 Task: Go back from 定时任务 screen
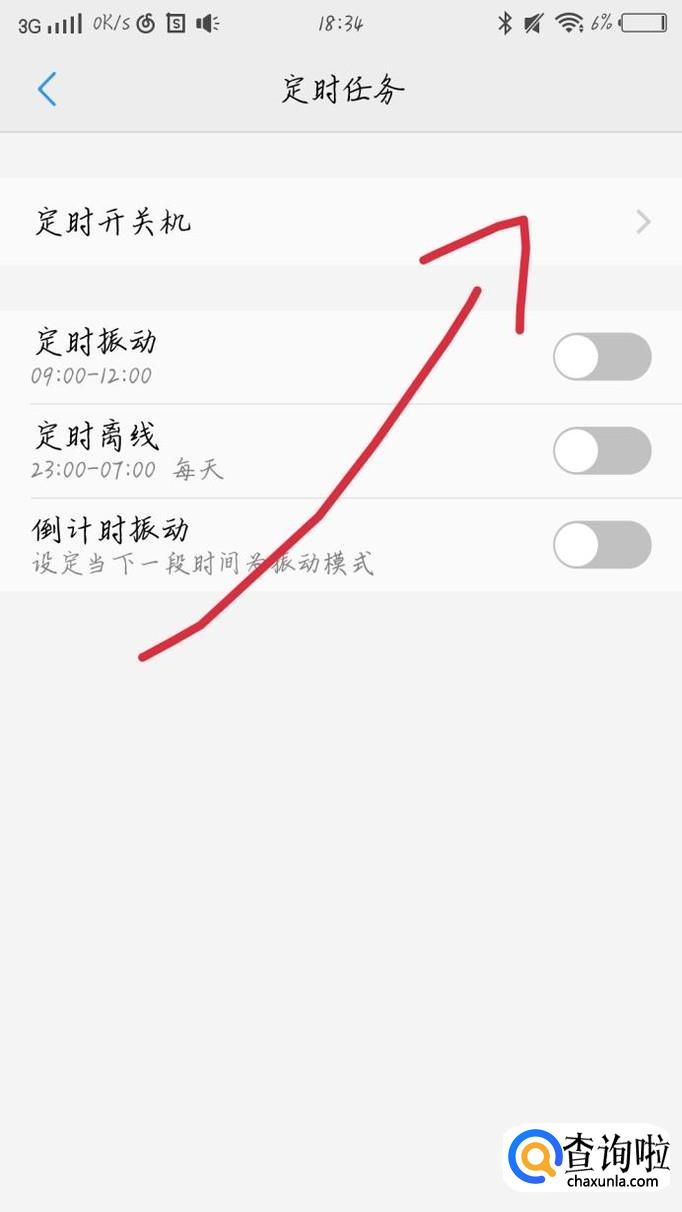47,90
